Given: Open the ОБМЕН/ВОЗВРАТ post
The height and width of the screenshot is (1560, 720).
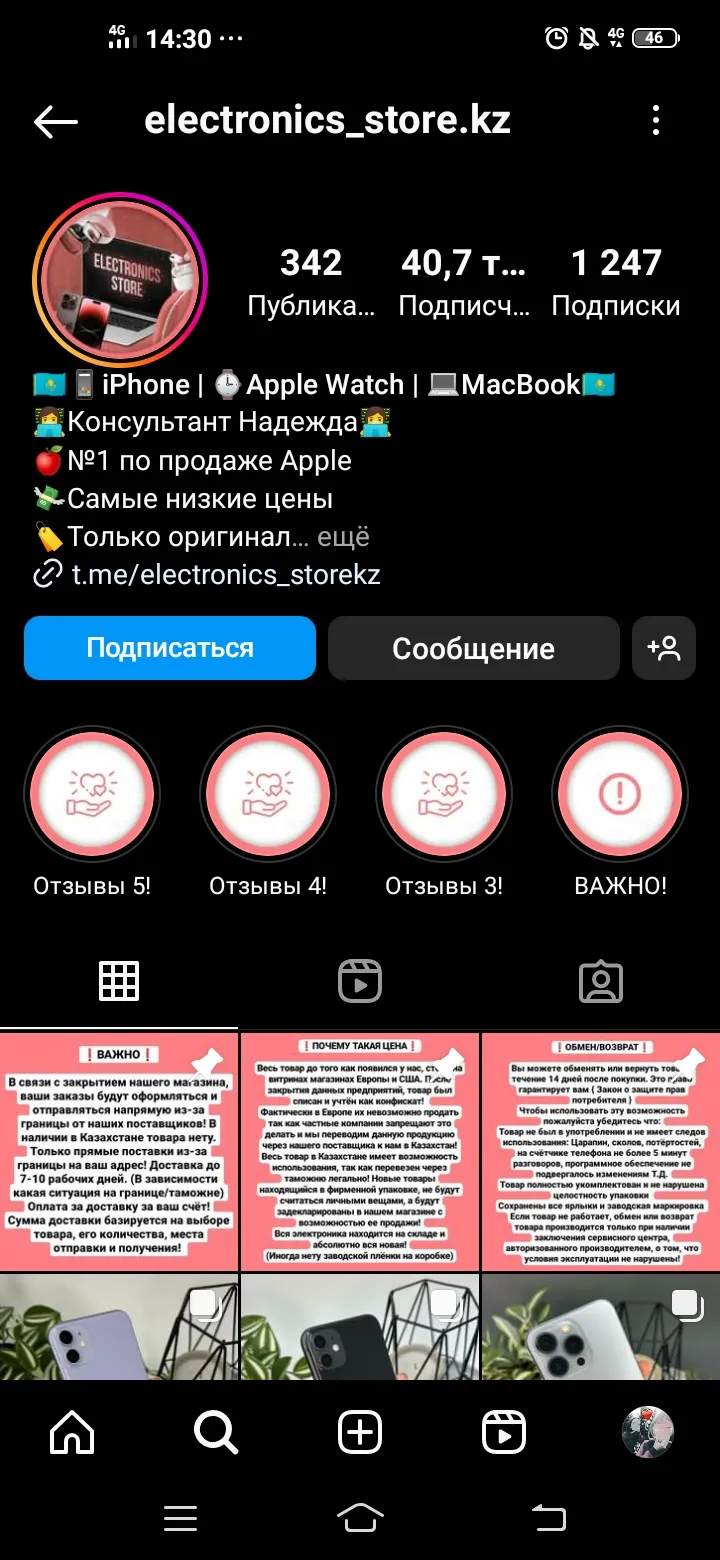Looking at the screenshot, I should pyautogui.click(x=601, y=1152).
